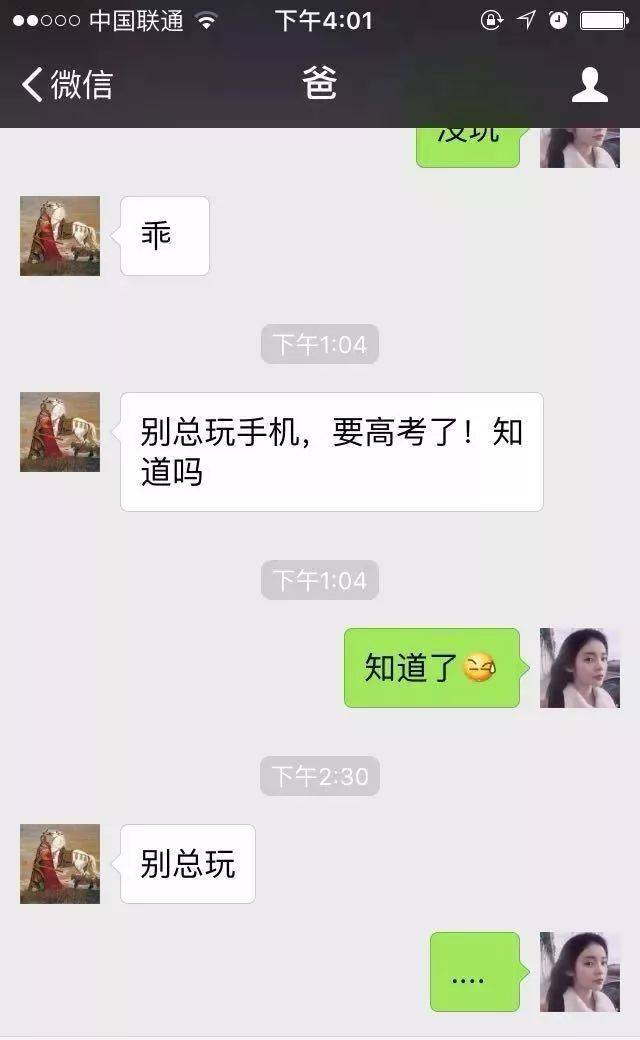The image size is (640, 1040).
Task: Open chat details via the person icon
Action: (589, 85)
